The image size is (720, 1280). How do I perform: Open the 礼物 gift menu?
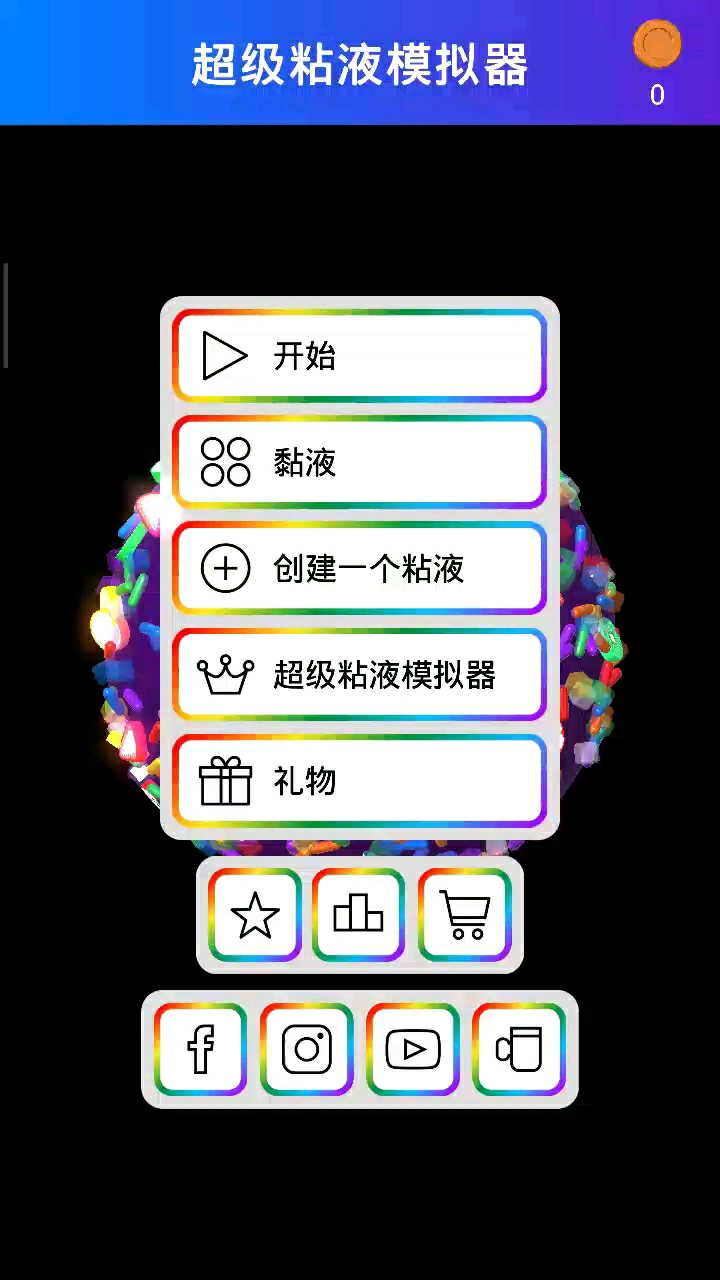(x=359, y=781)
